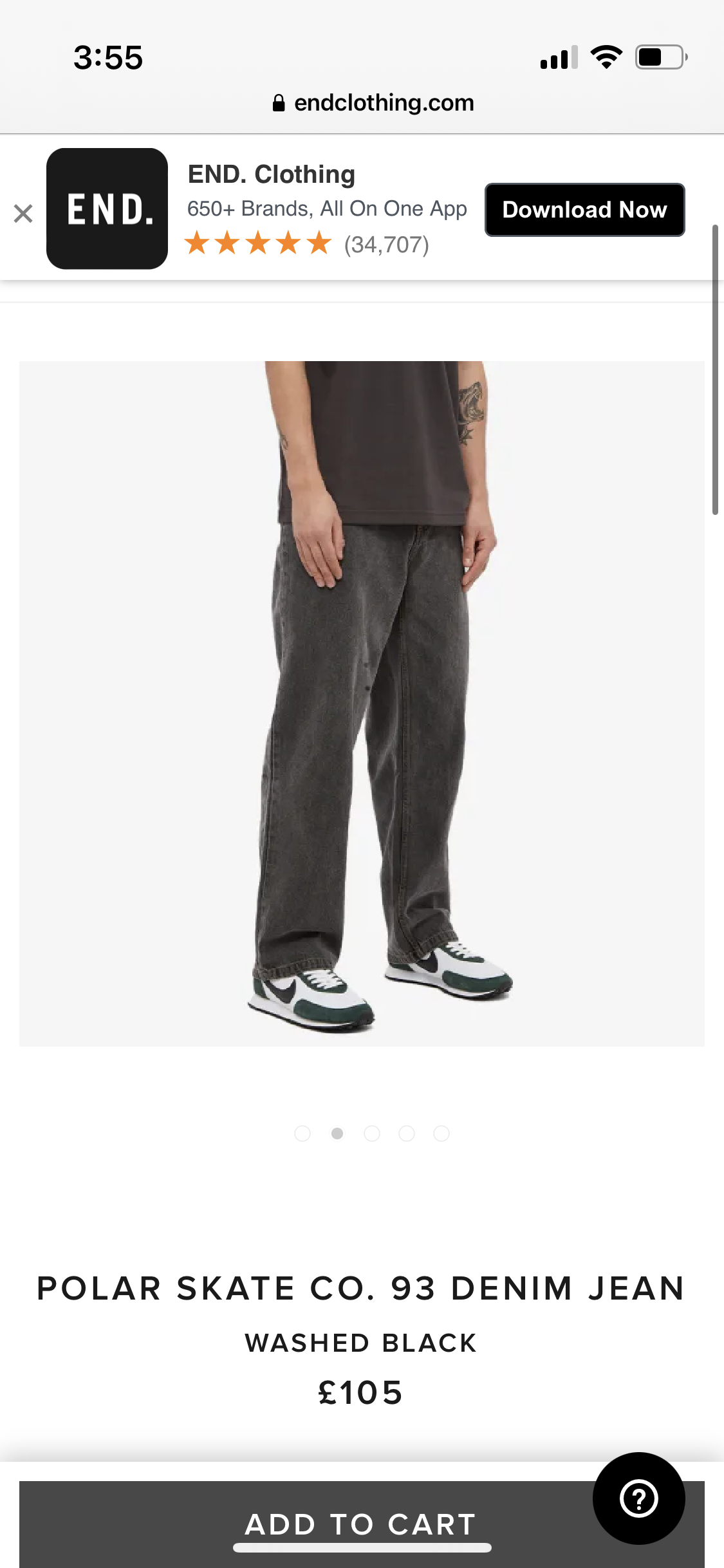Viewport: 724px width, 1568px height.
Task: Select the third image indicator dot
Action: [x=372, y=1134]
